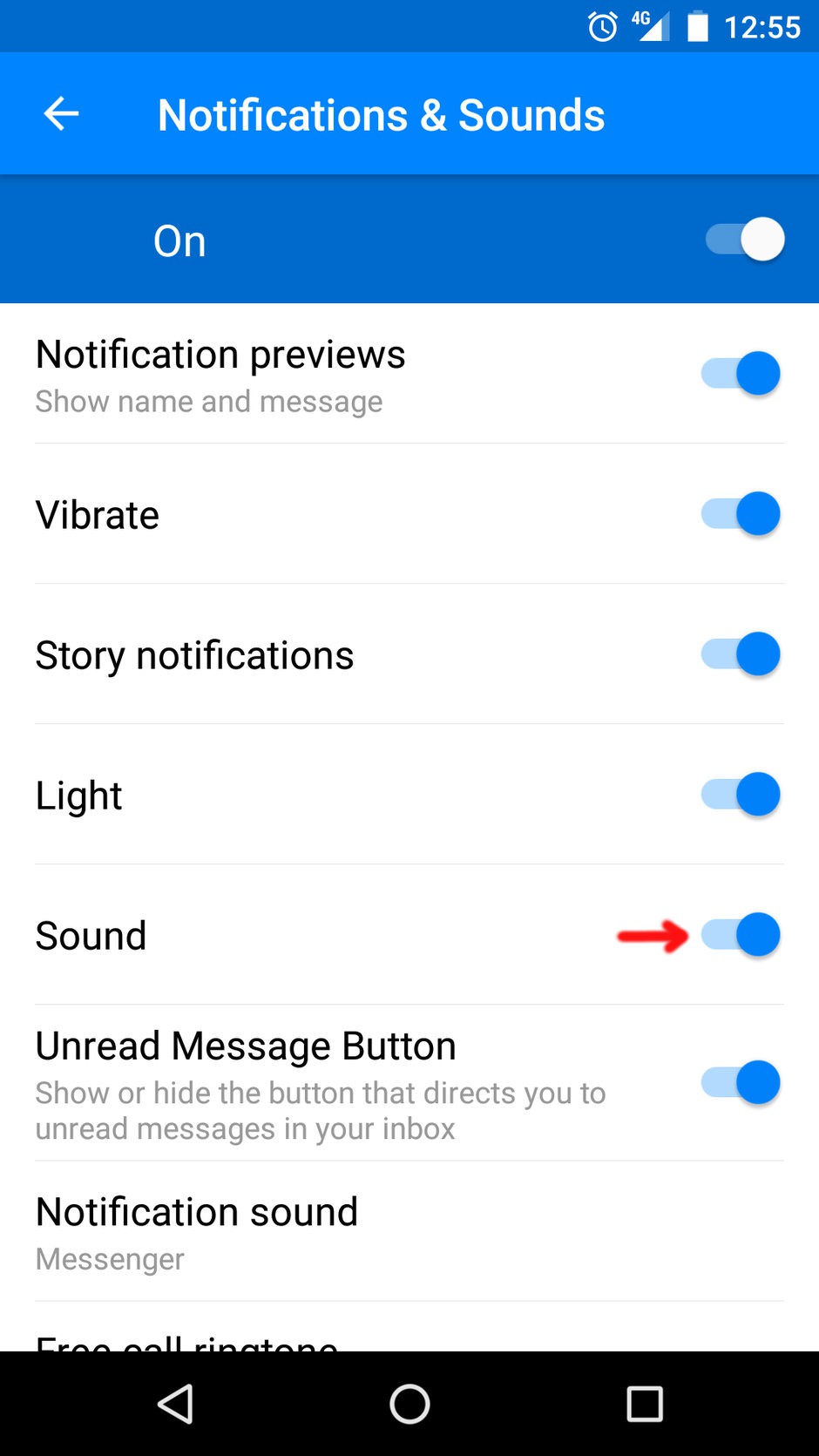Select the Messenger sound label
The image size is (819, 1456).
pos(110,1258)
